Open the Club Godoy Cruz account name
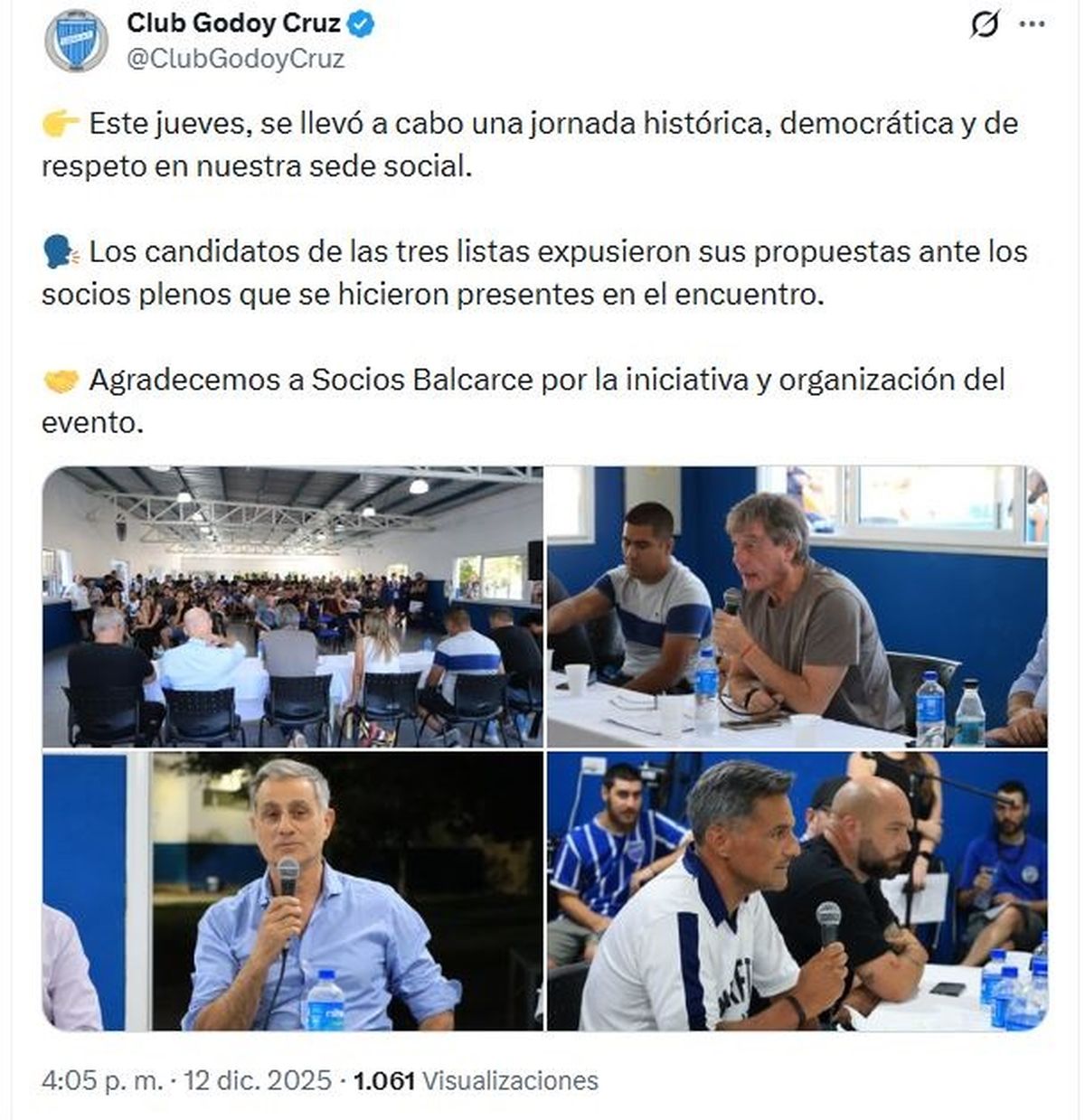Screen dimensions: 1085x1120 tap(233, 24)
